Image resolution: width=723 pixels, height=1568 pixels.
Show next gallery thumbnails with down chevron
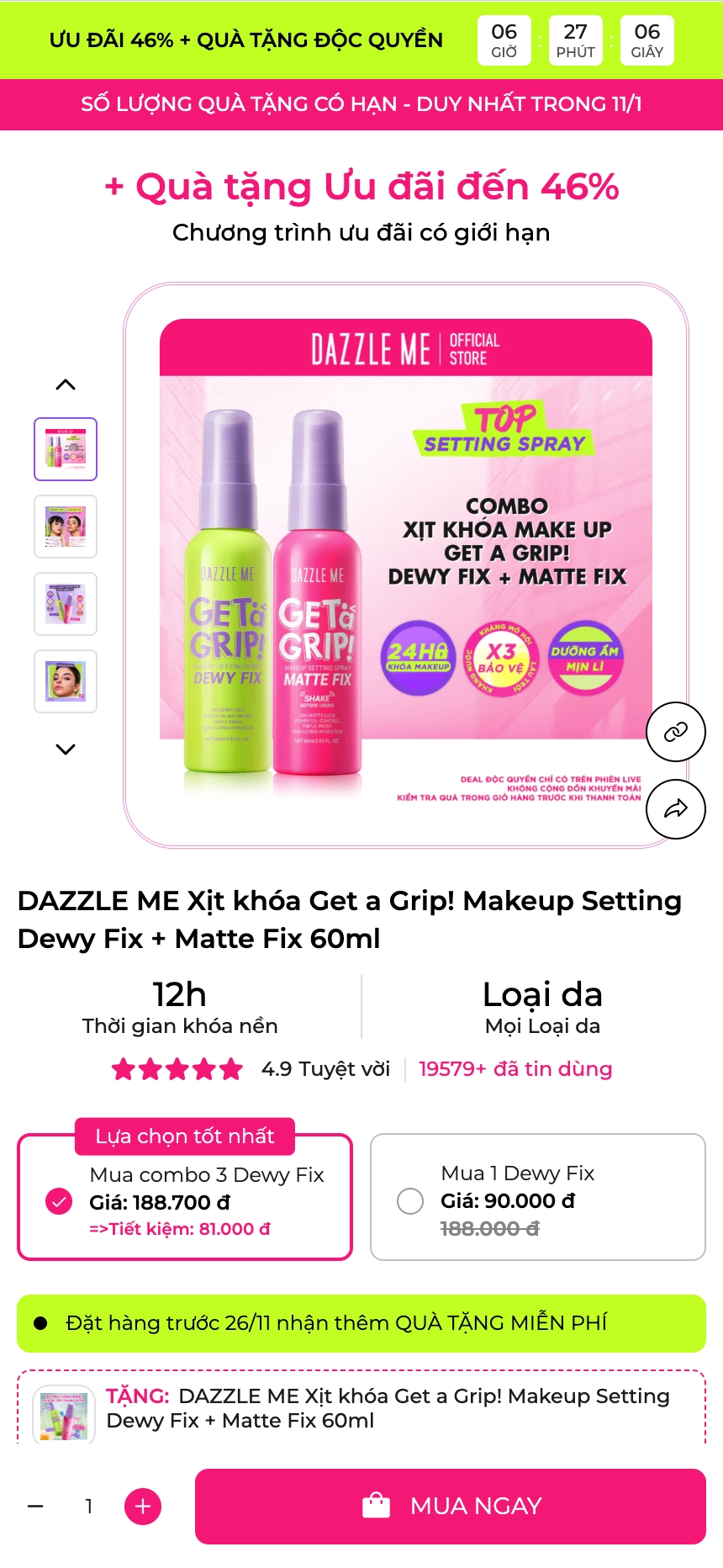[x=66, y=749]
